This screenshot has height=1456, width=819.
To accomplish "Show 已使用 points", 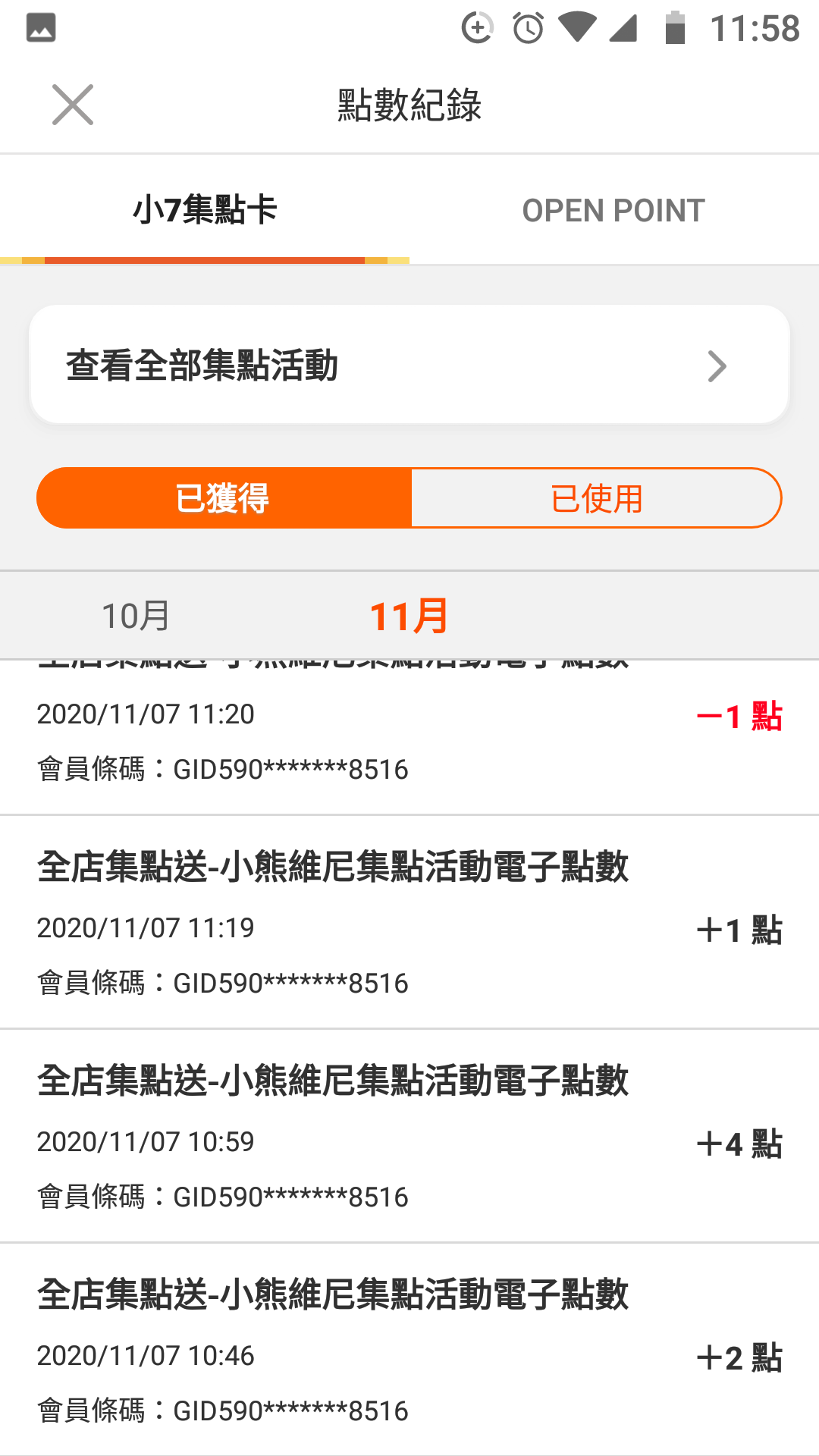I will coord(596,498).
